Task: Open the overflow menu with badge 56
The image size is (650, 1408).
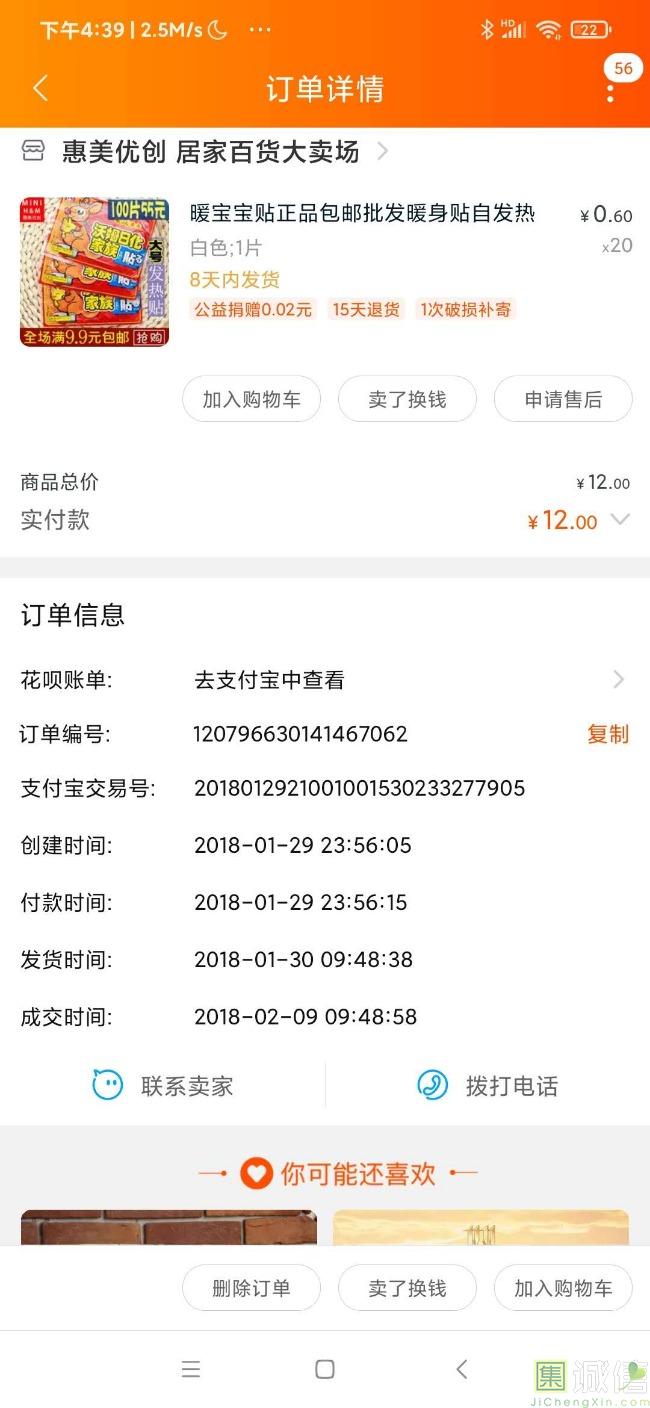Action: (610, 90)
